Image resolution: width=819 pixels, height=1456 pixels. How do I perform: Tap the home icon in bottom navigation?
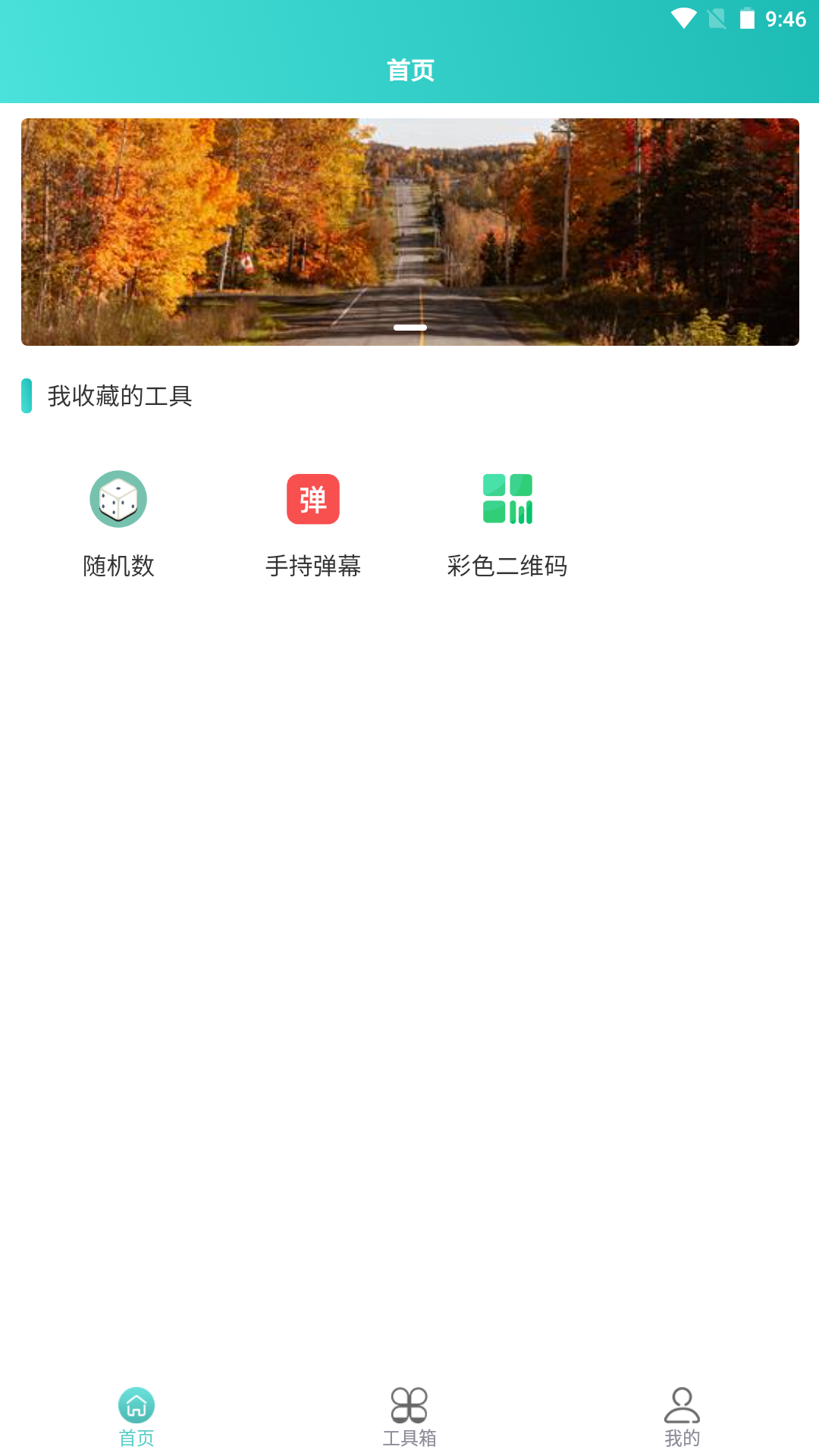point(136,1404)
